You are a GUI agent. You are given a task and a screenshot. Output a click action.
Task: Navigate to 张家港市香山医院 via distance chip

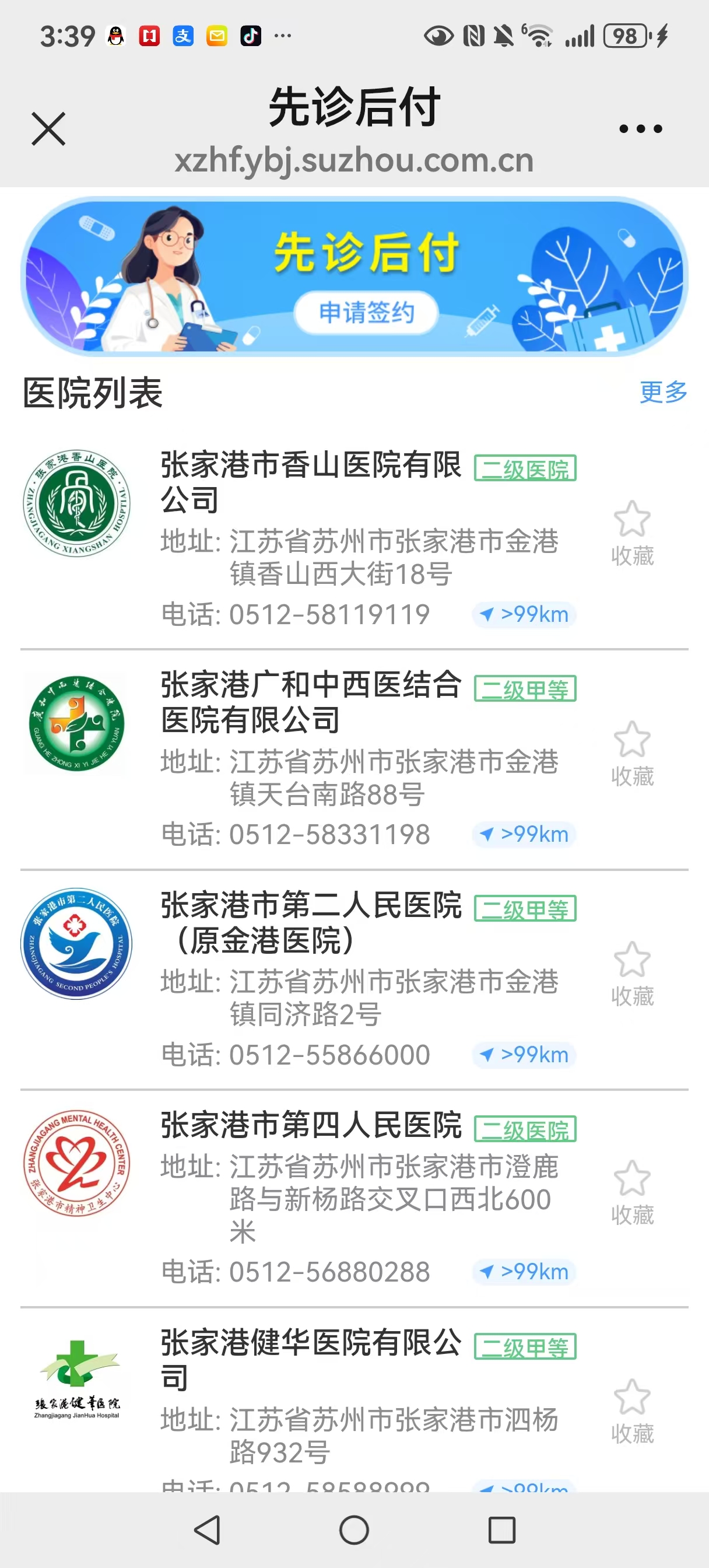(x=524, y=615)
